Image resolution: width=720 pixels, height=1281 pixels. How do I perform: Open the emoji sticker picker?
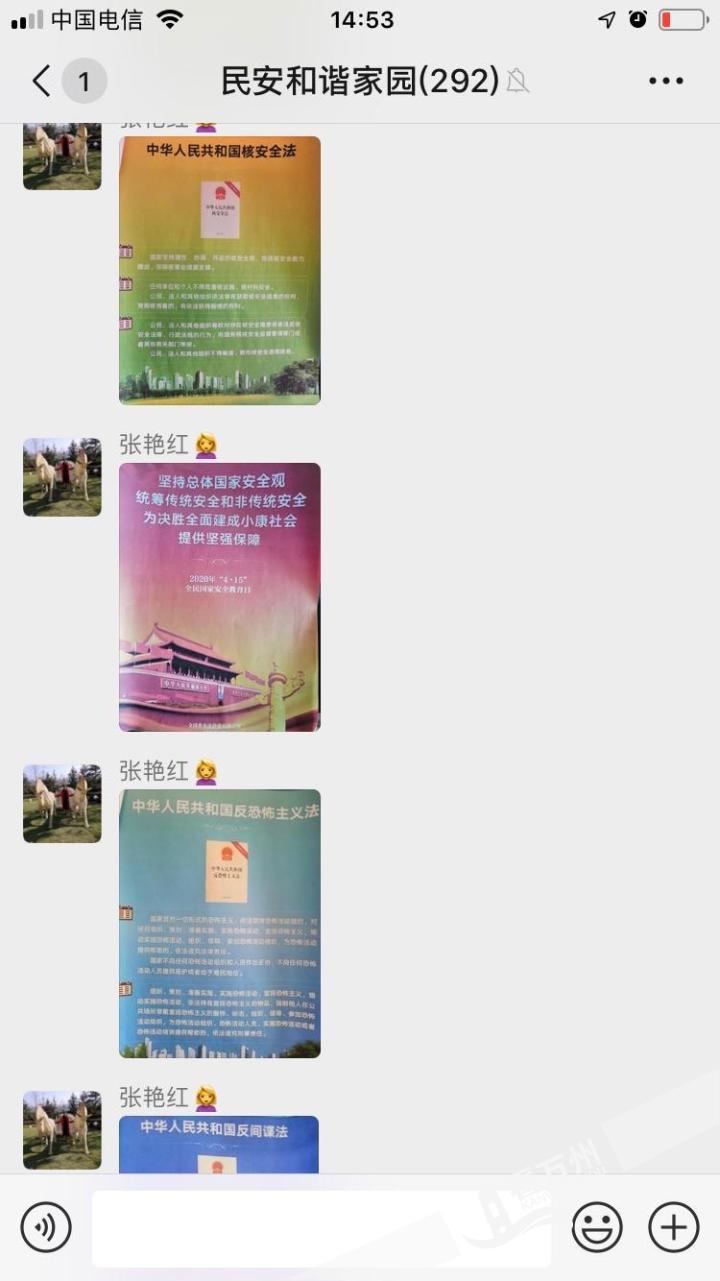(x=597, y=1227)
